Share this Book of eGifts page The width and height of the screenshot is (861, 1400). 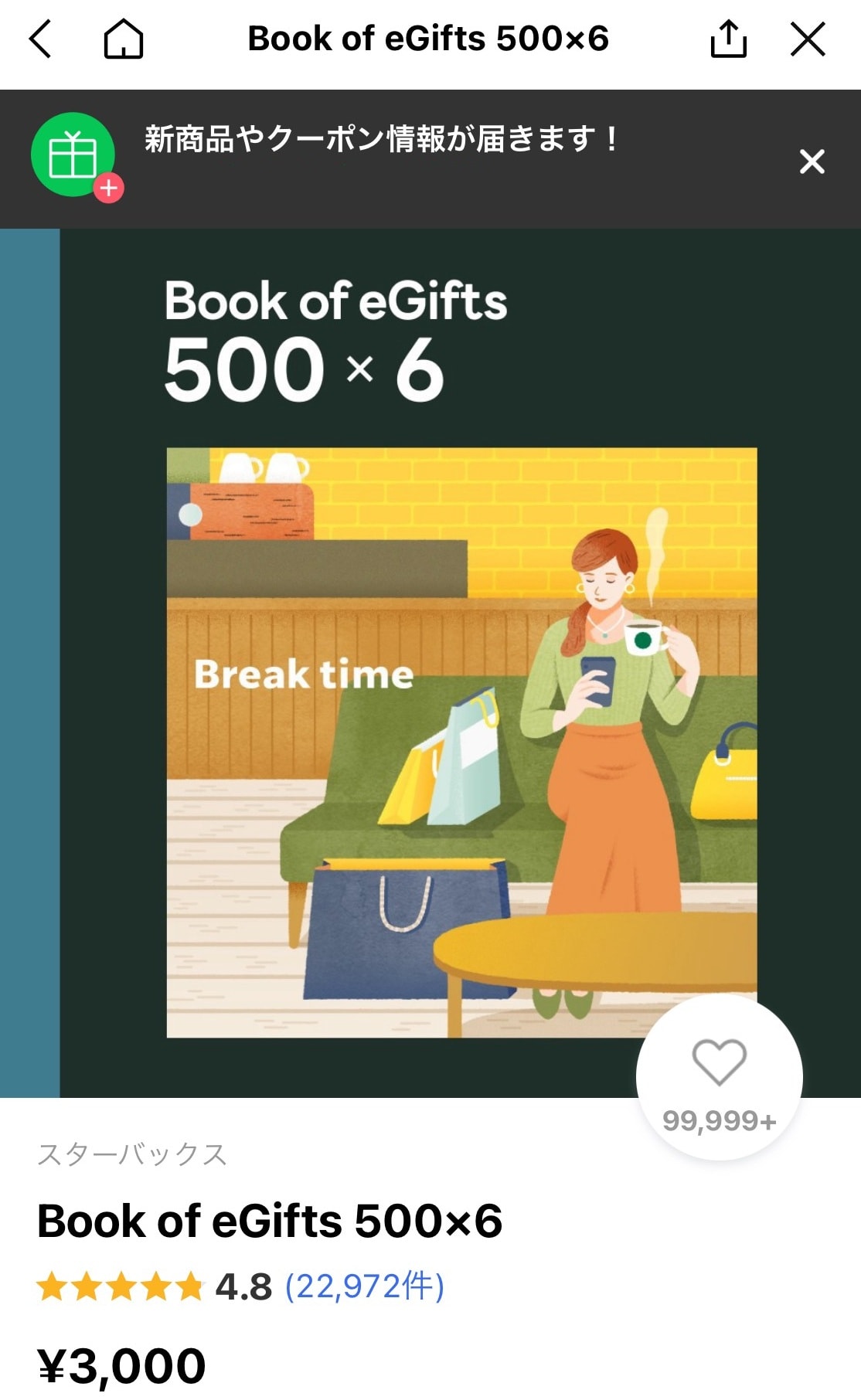(729, 39)
